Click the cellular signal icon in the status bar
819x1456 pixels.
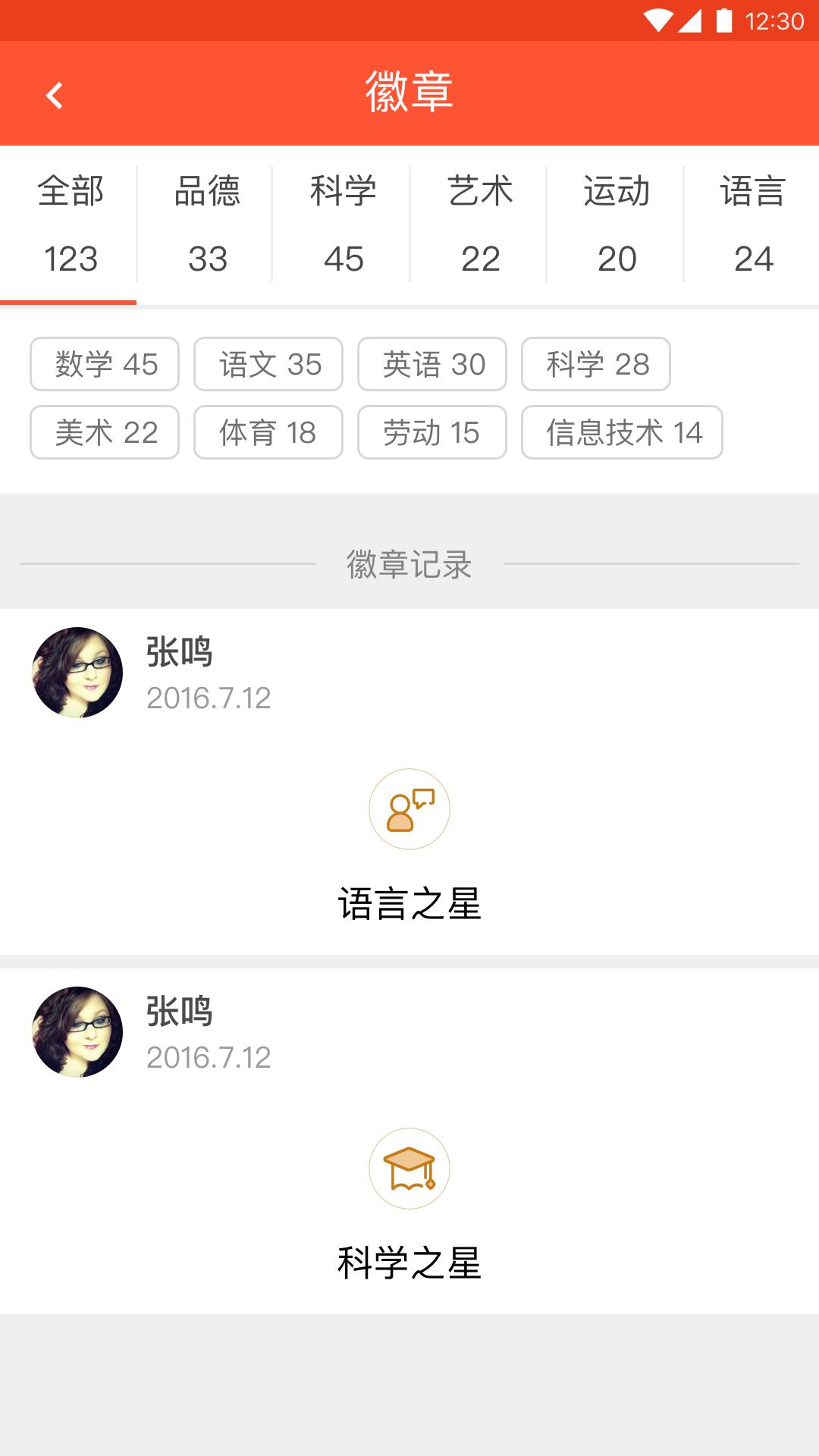690,20
